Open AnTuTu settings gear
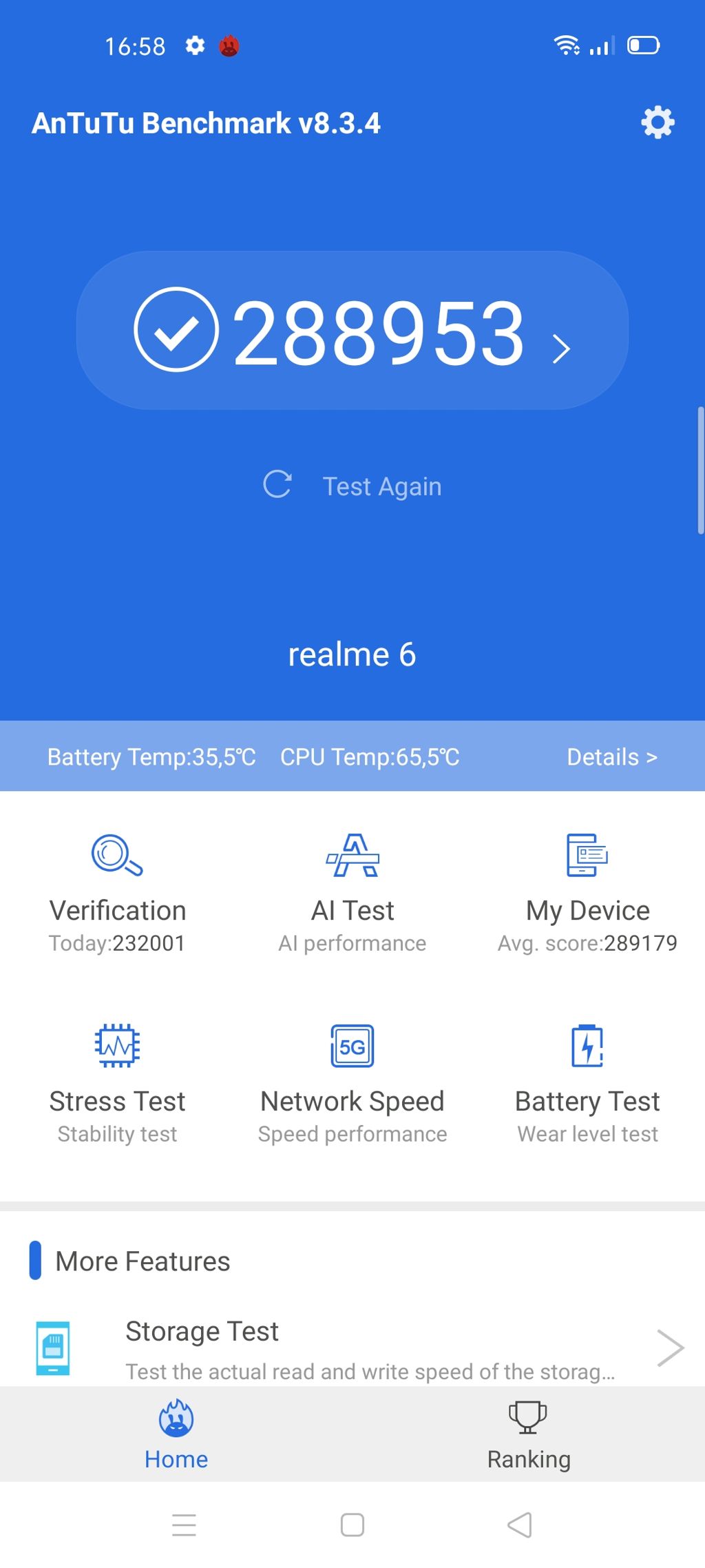Viewport: 705px width, 1568px height. click(x=657, y=123)
